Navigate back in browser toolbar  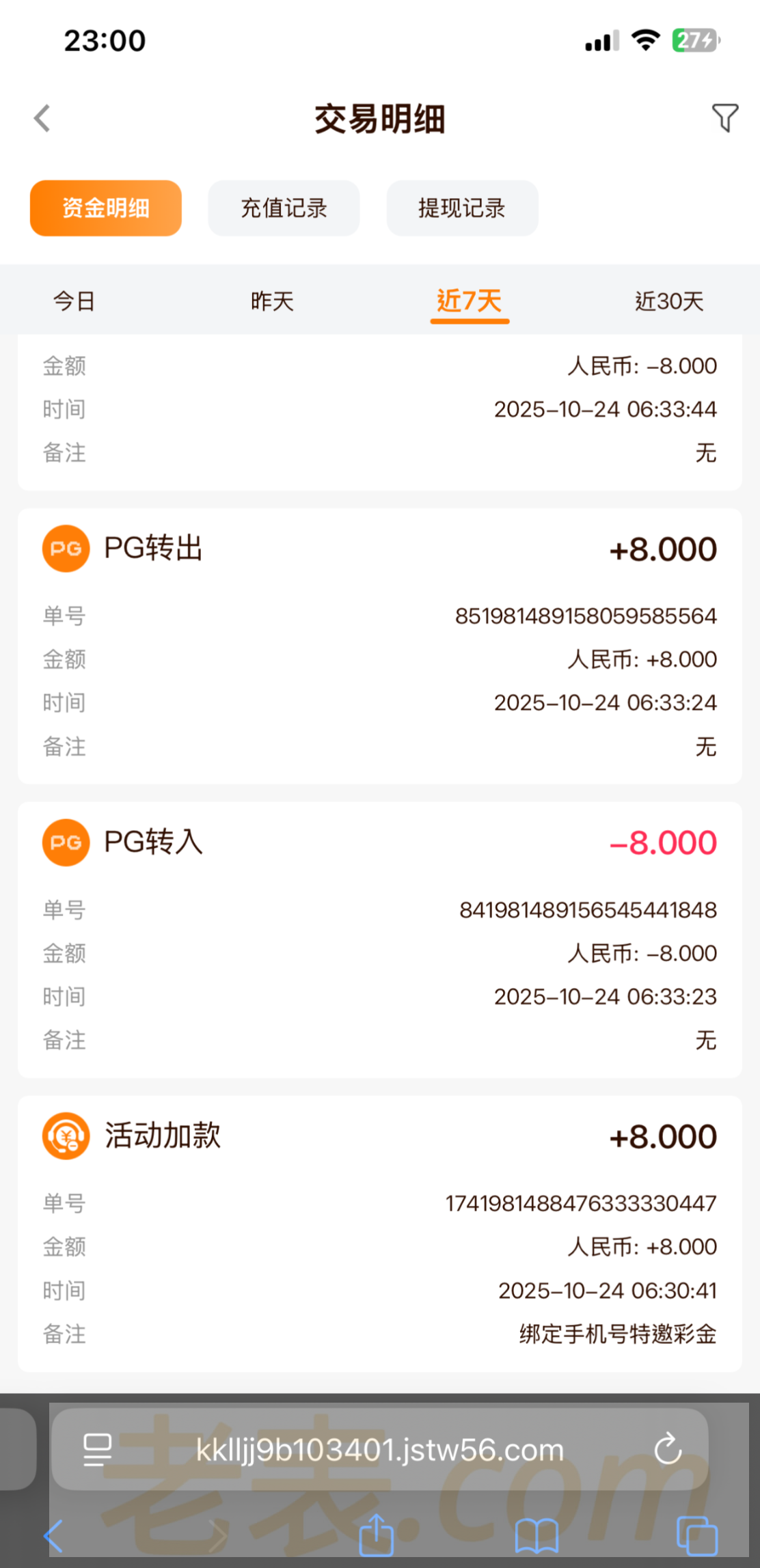tap(53, 1537)
